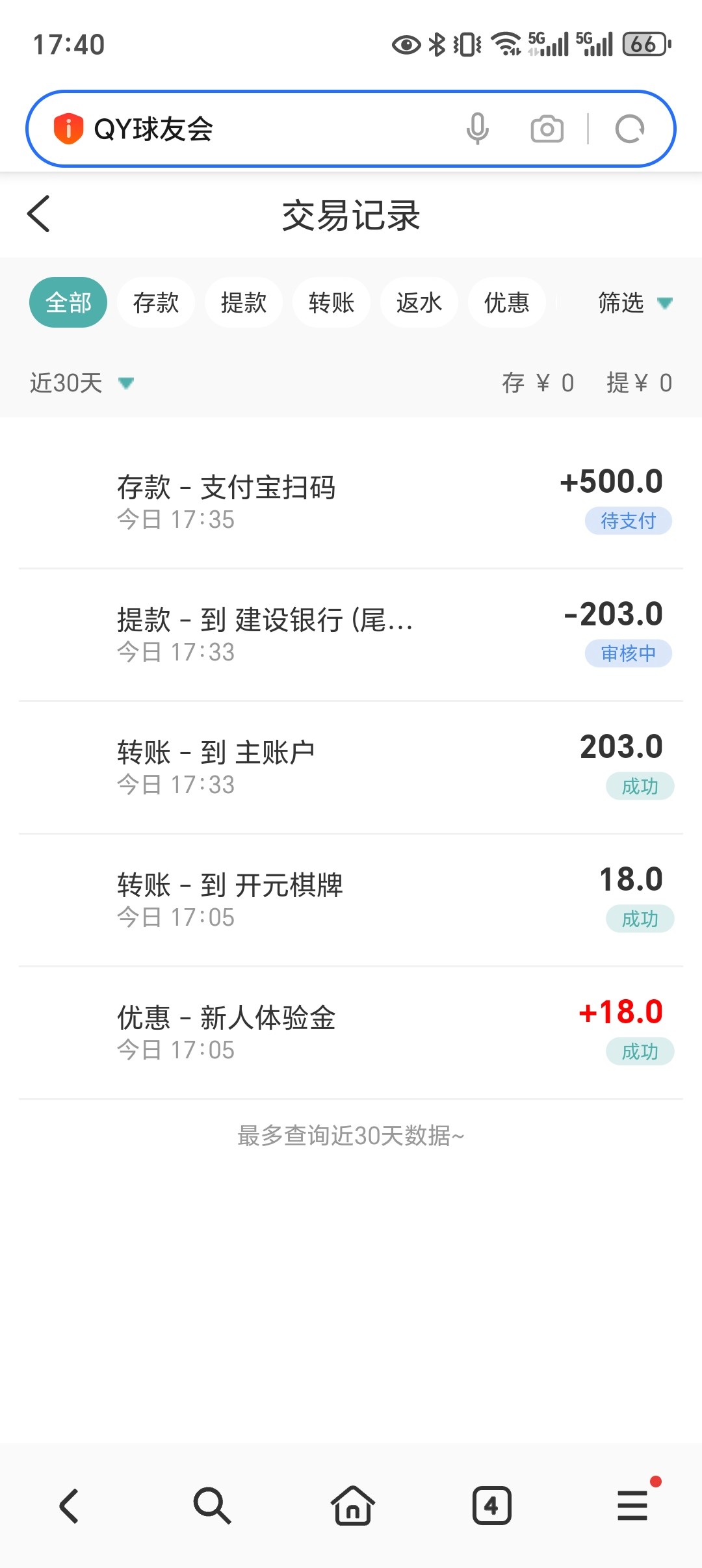702x1568 pixels.
Task: Open the 存款 - 支付宝扫码 record
Action: coord(351,502)
